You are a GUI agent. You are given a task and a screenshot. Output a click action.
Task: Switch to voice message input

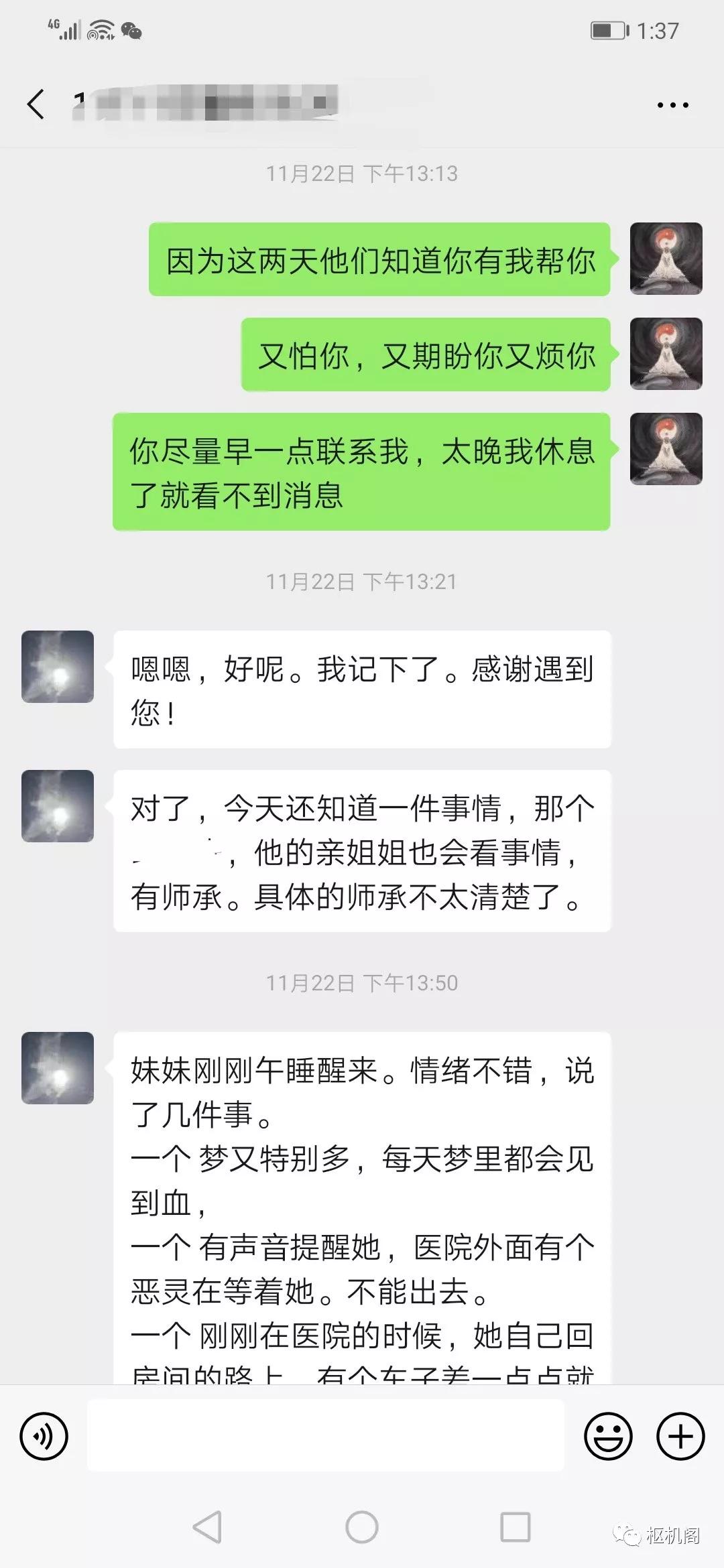44,1436
